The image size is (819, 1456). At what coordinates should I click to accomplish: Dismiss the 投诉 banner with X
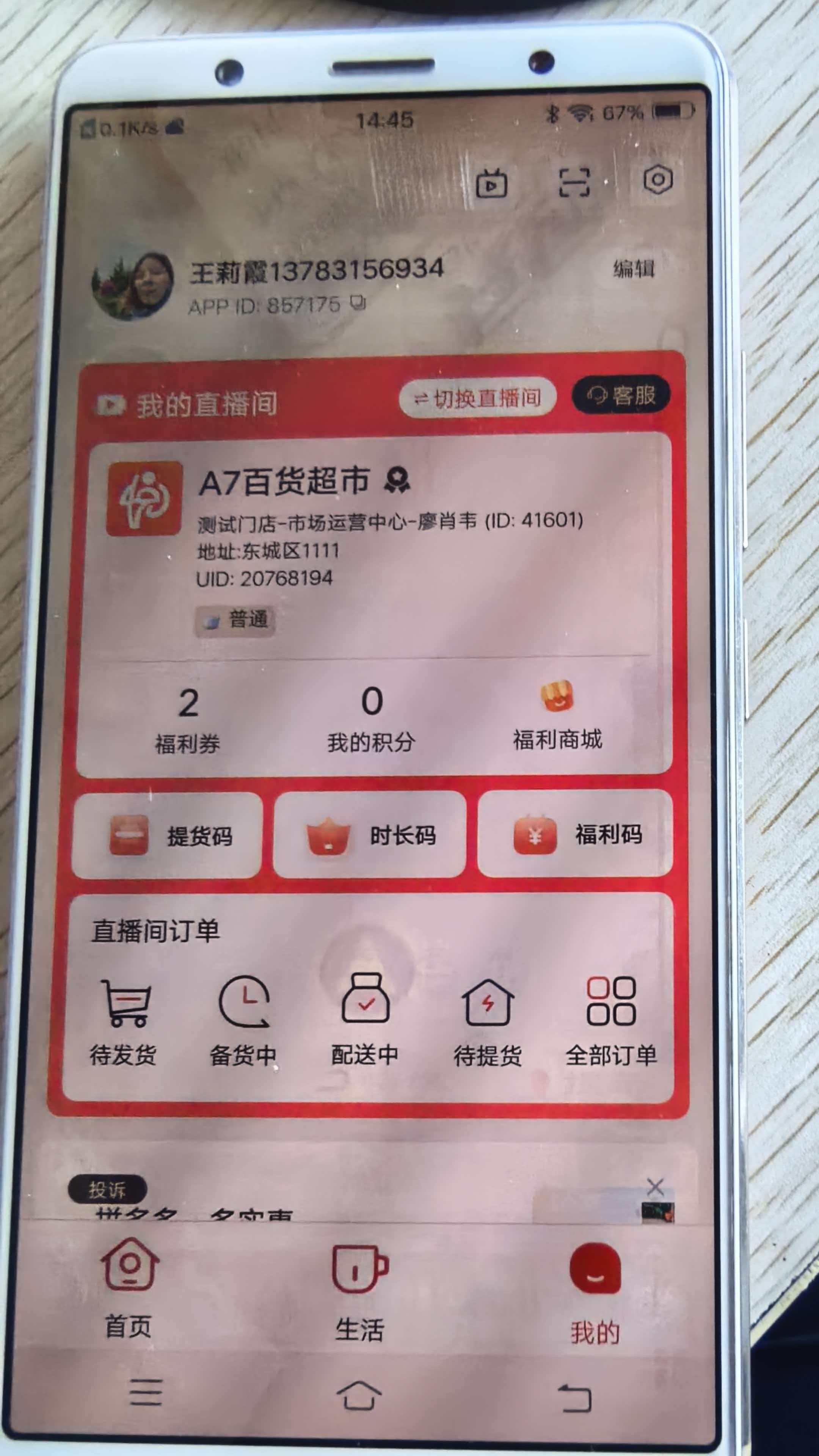[655, 1187]
